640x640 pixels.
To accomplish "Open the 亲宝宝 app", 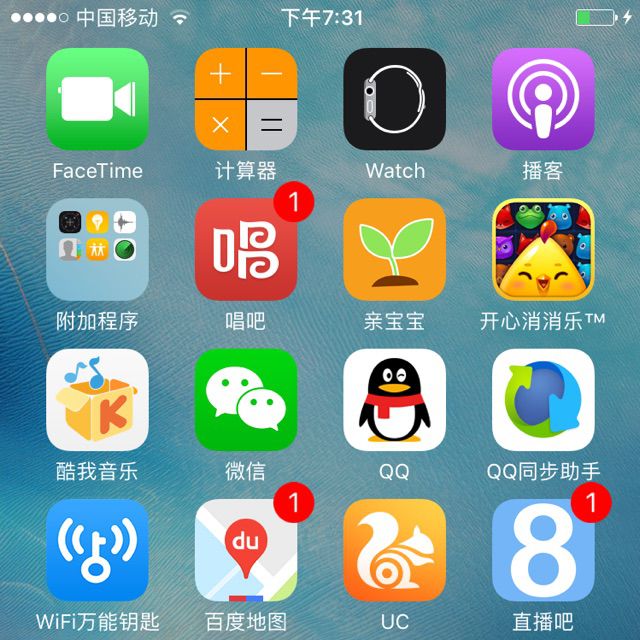I will click(394, 250).
